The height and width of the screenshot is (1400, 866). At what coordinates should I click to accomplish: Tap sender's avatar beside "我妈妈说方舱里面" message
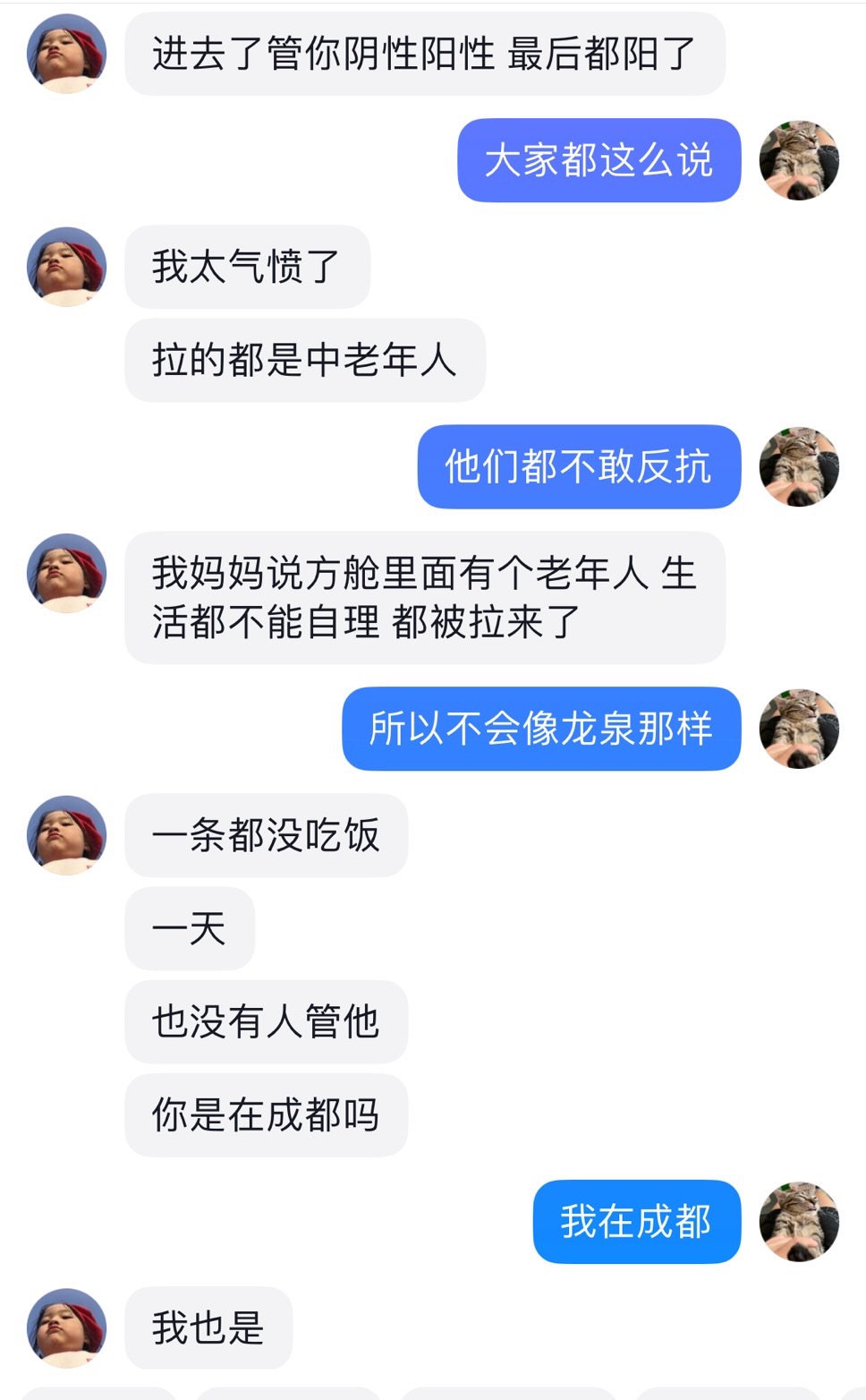click(x=66, y=573)
